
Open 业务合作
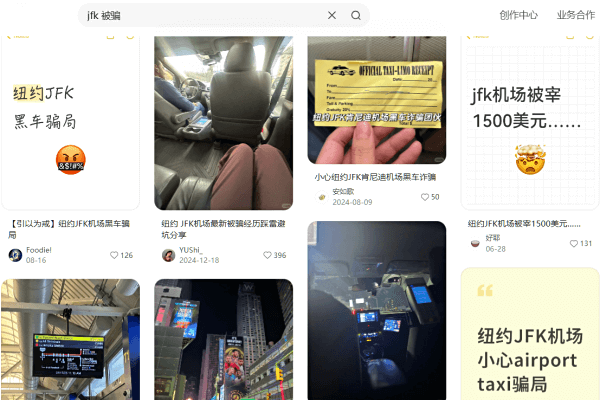coord(575,15)
